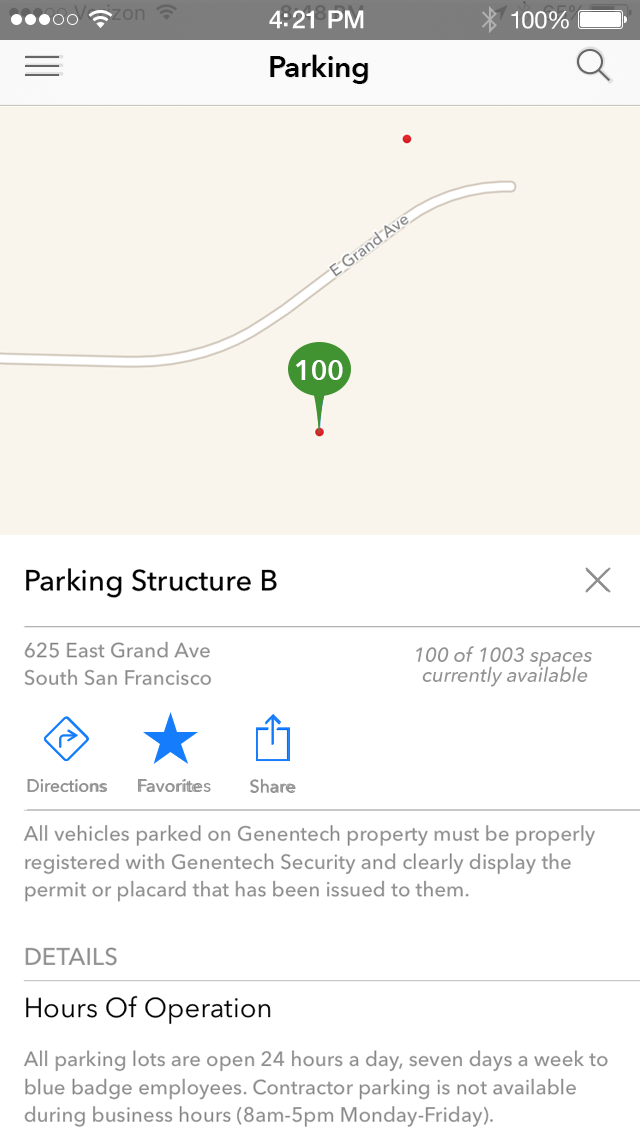The width and height of the screenshot is (640, 1136).
Task: Share this parking structure
Action: coord(273,754)
